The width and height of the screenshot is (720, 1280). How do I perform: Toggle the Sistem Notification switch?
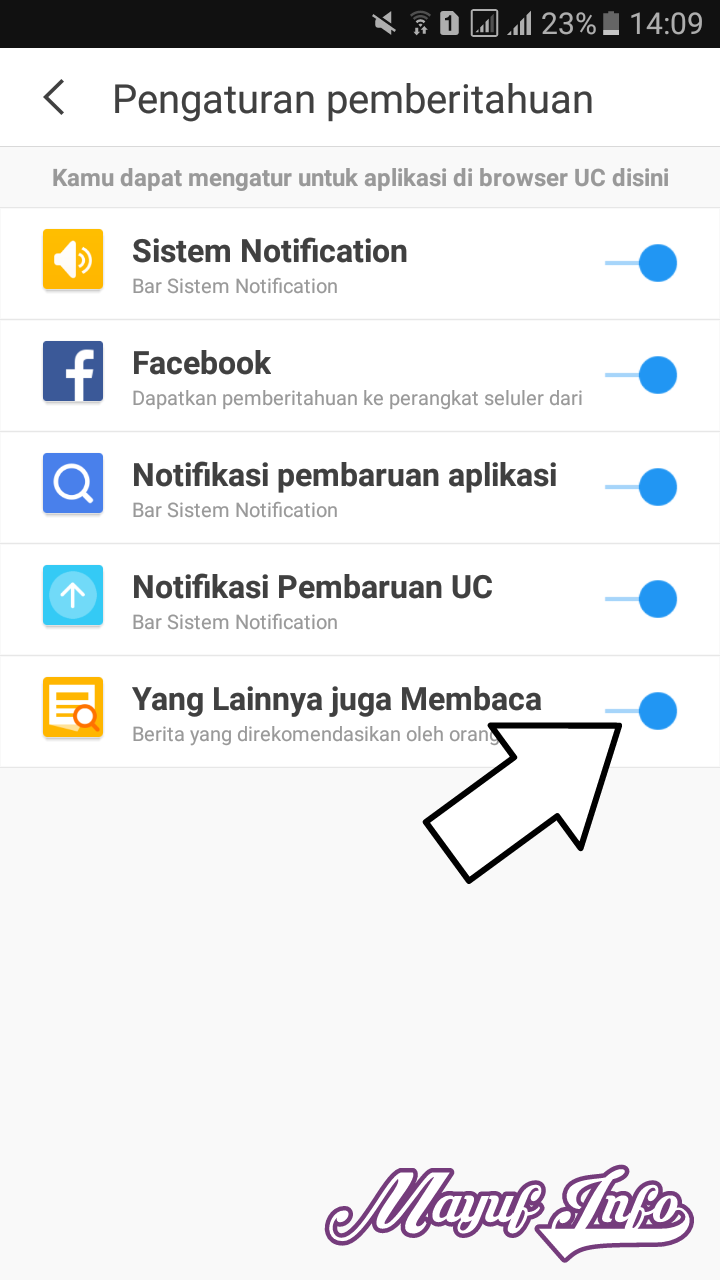tap(642, 264)
